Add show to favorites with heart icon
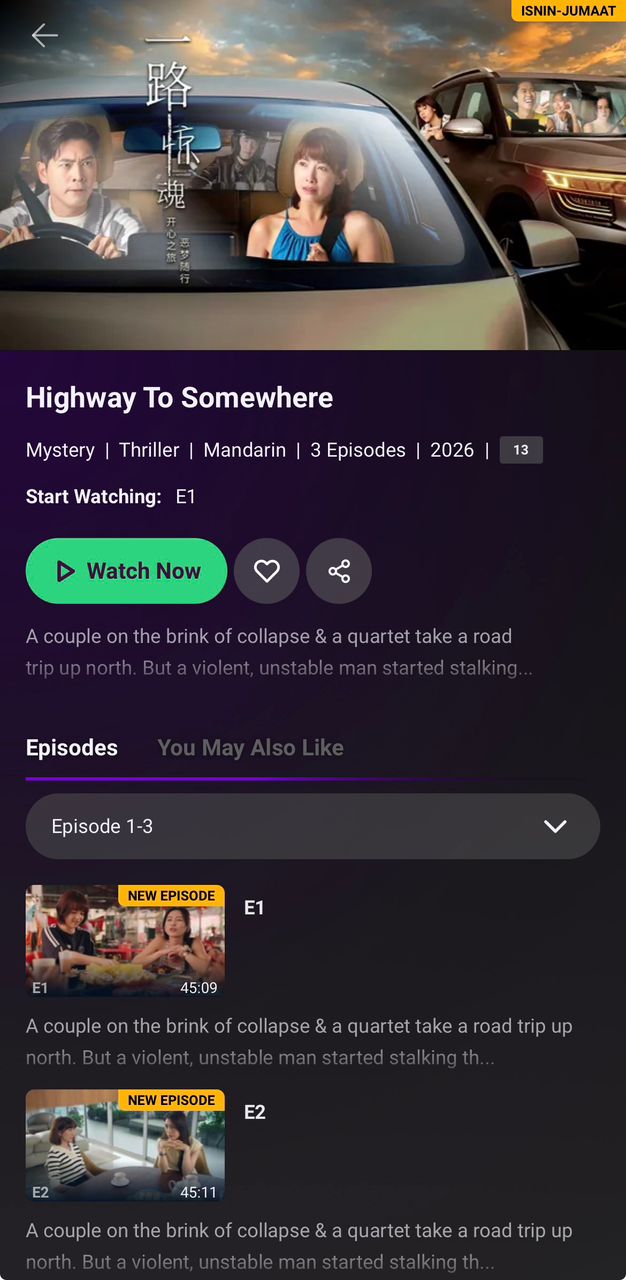This screenshot has height=1280, width=626. pos(266,571)
